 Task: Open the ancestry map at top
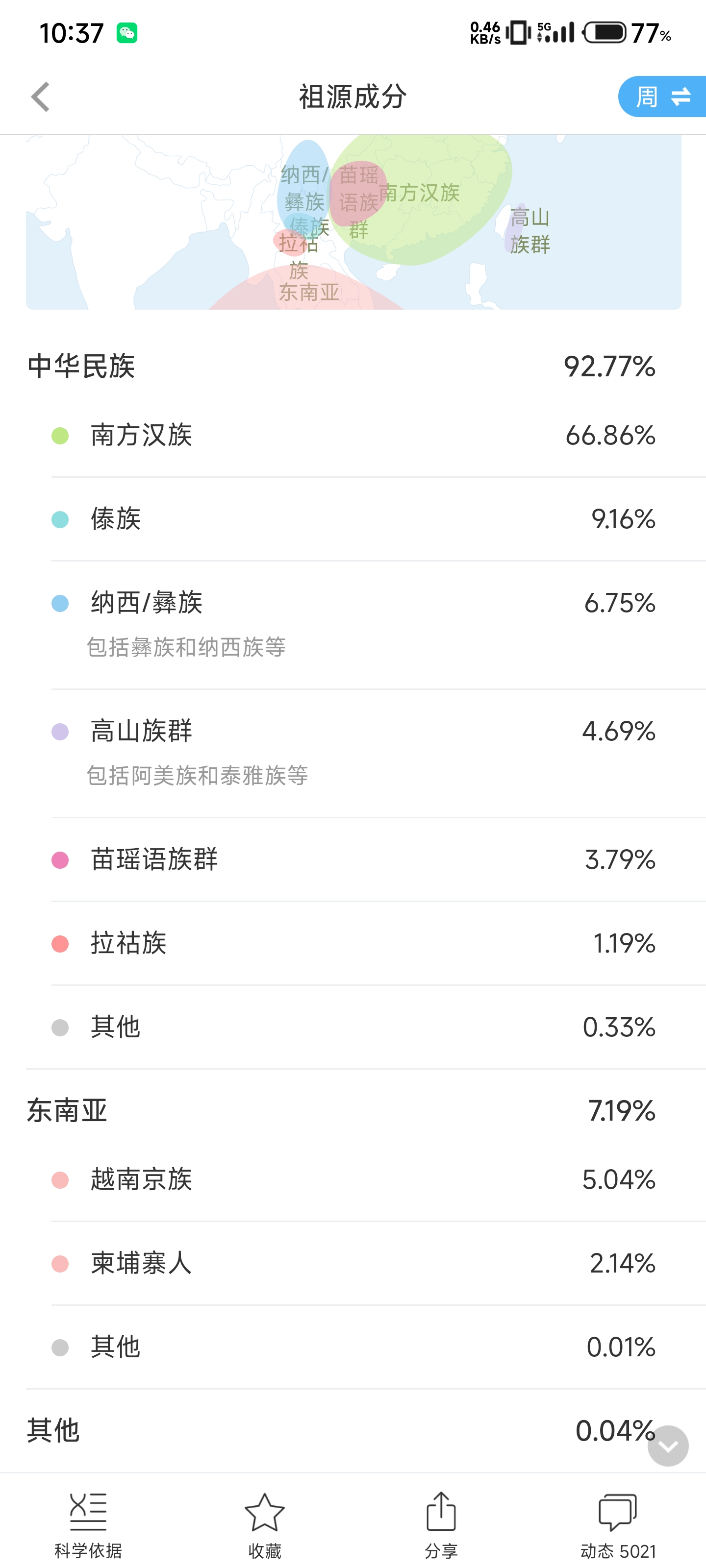pos(353,222)
